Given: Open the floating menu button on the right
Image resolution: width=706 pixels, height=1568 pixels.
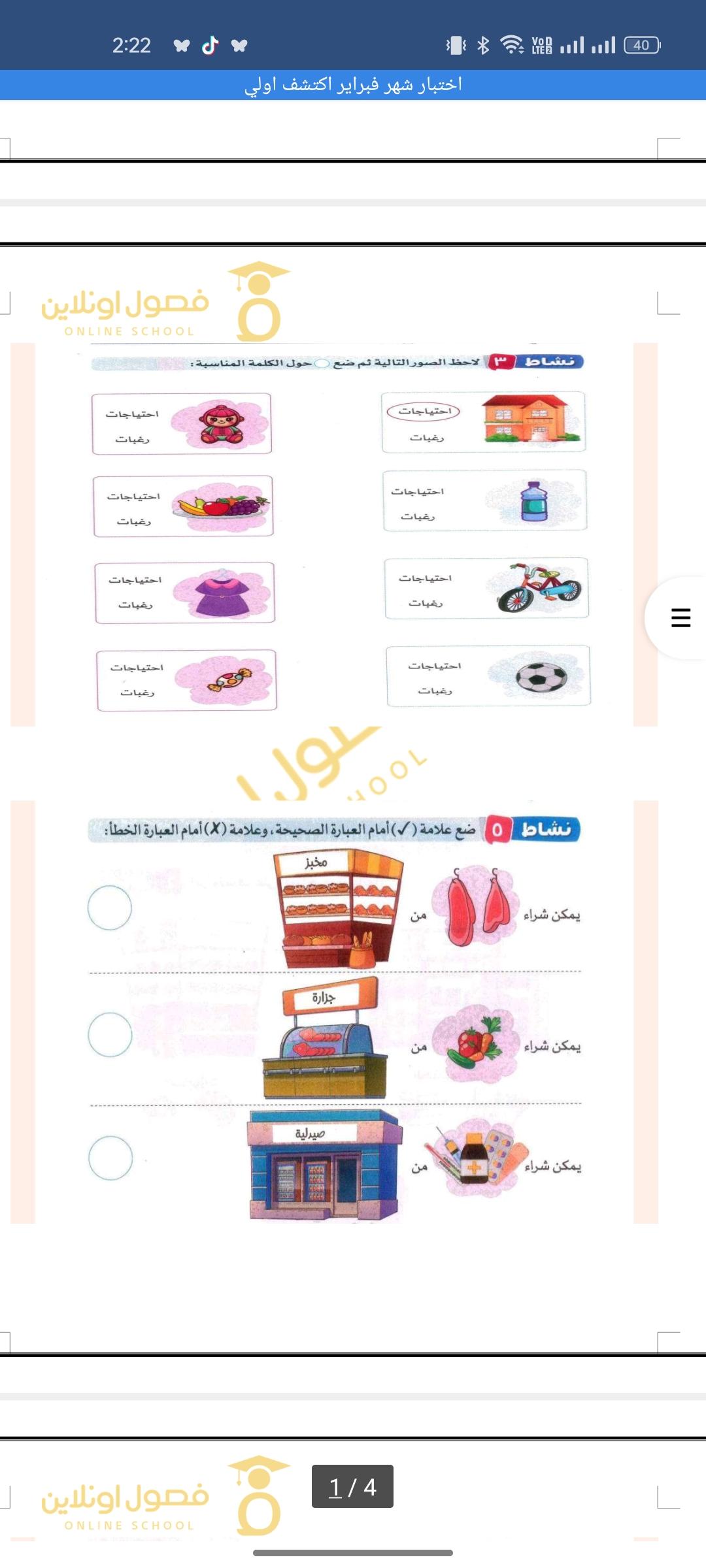Looking at the screenshot, I should 680,617.
